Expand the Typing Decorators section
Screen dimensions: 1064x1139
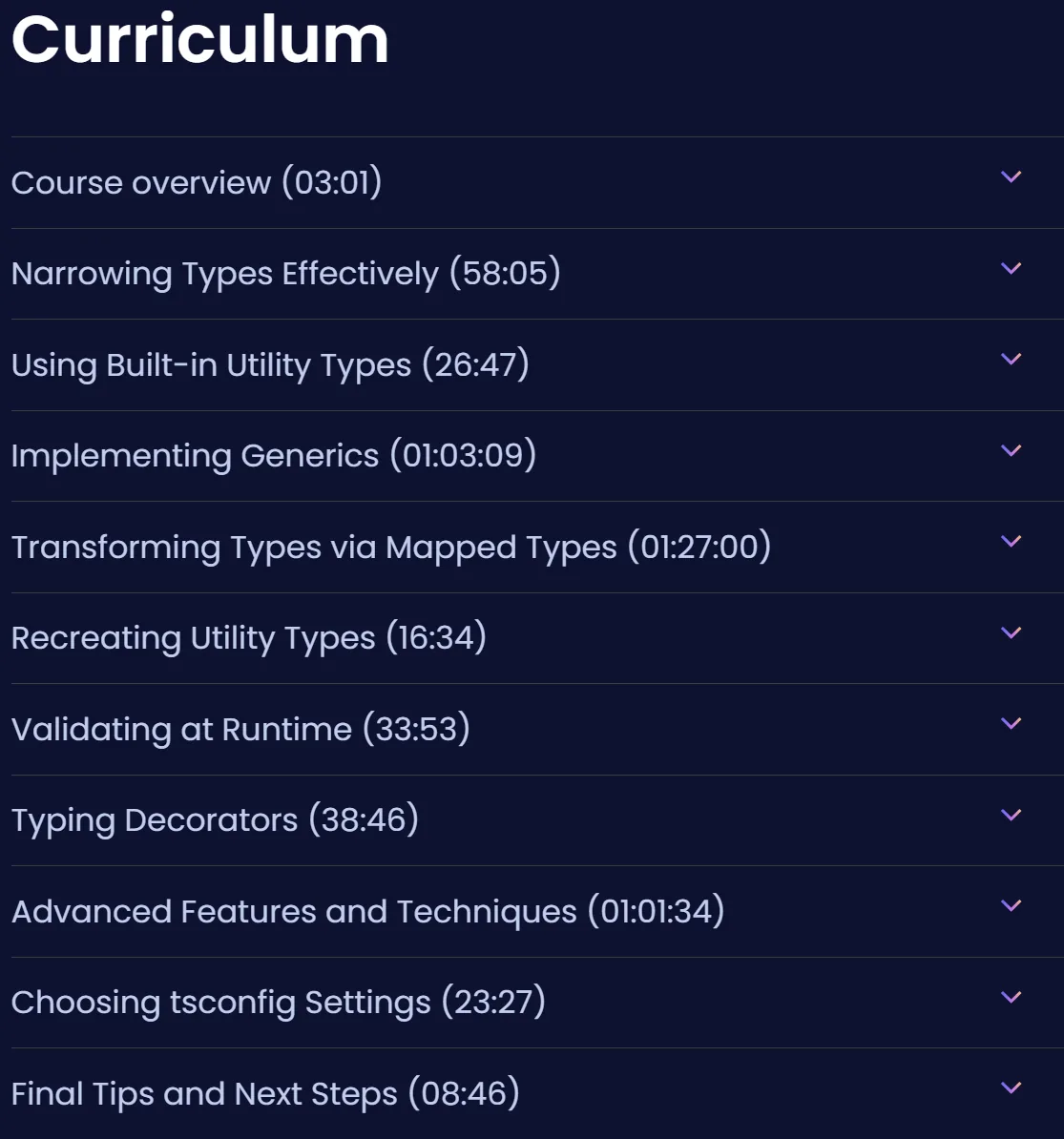point(538,820)
